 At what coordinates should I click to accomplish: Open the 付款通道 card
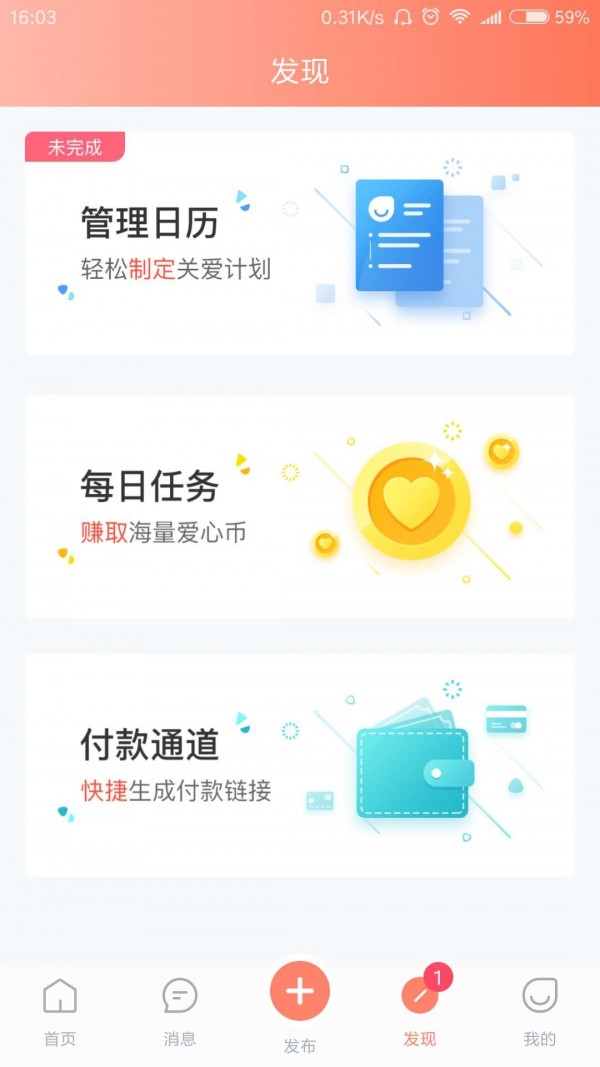point(299,765)
